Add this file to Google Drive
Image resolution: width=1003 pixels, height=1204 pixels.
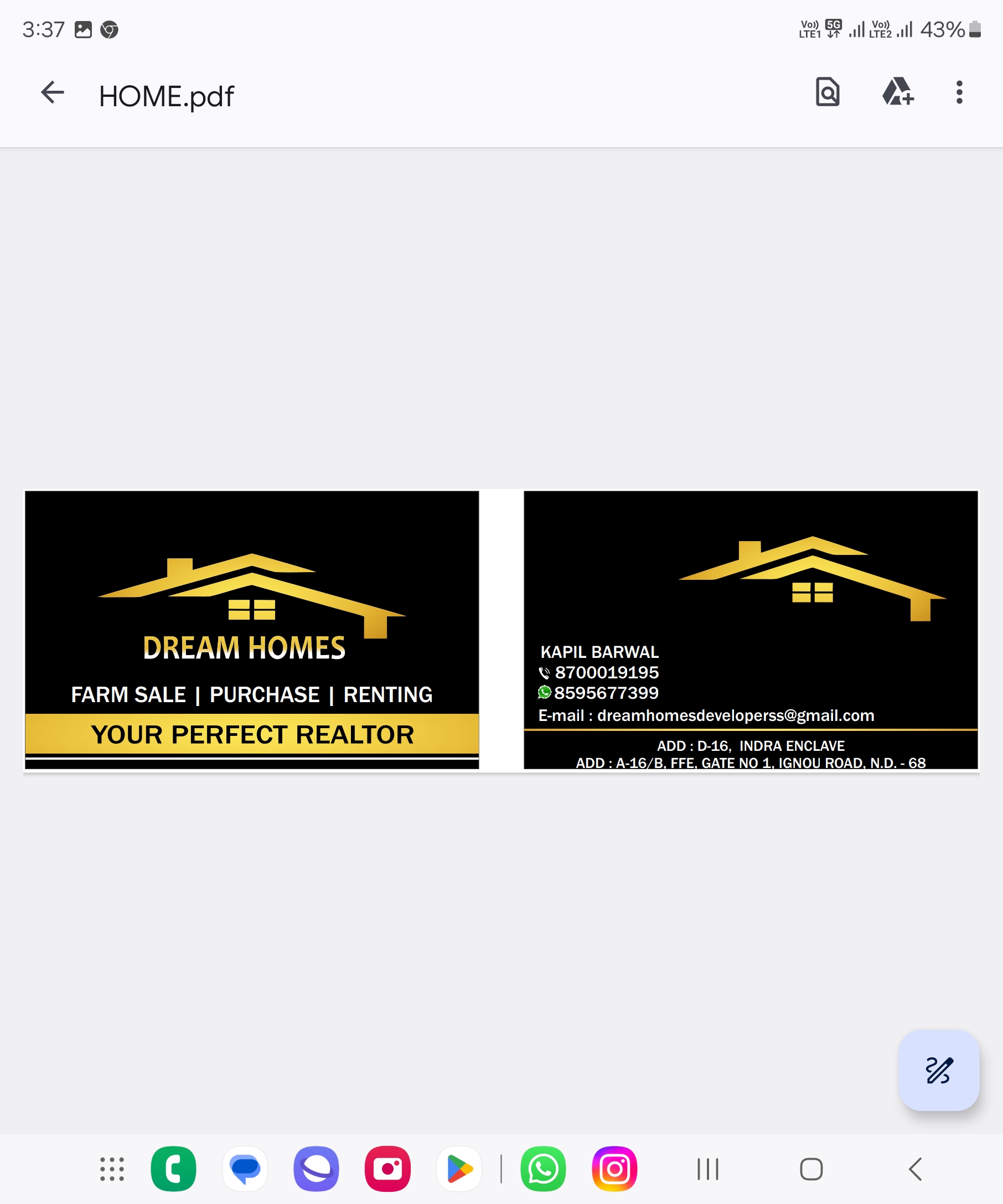tap(897, 92)
